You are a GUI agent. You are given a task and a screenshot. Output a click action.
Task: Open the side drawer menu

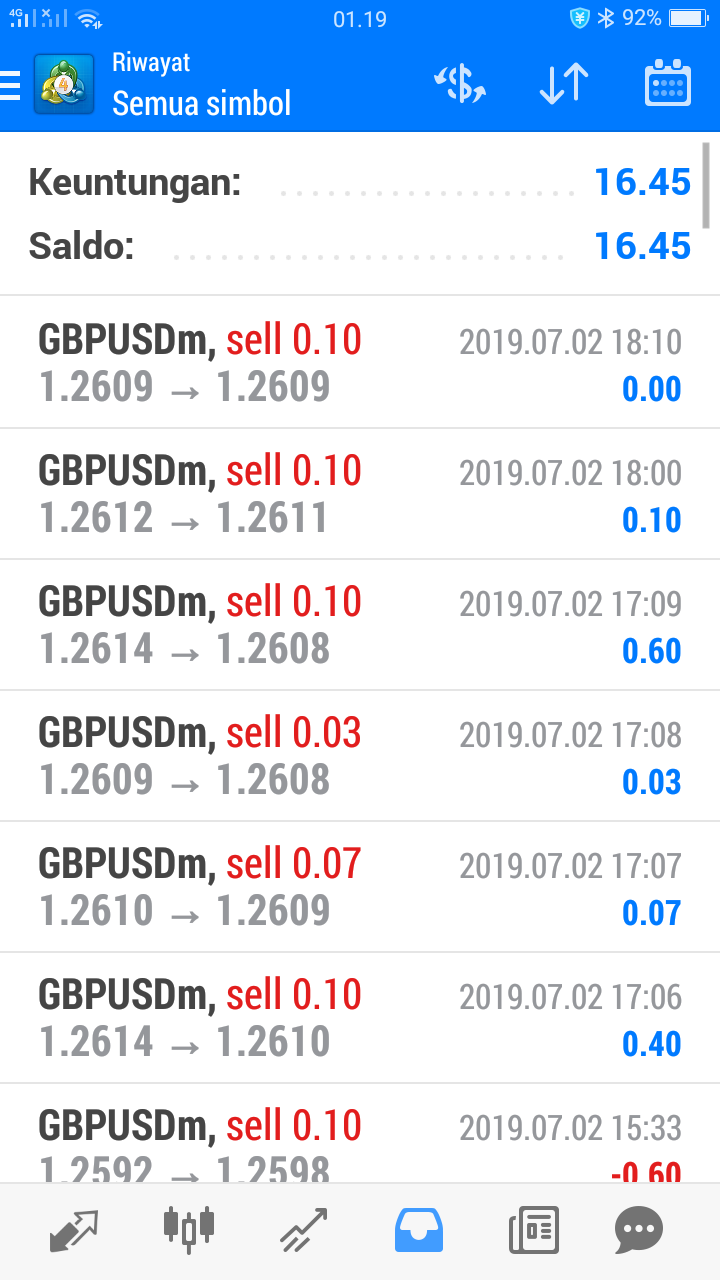pos(12,85)
